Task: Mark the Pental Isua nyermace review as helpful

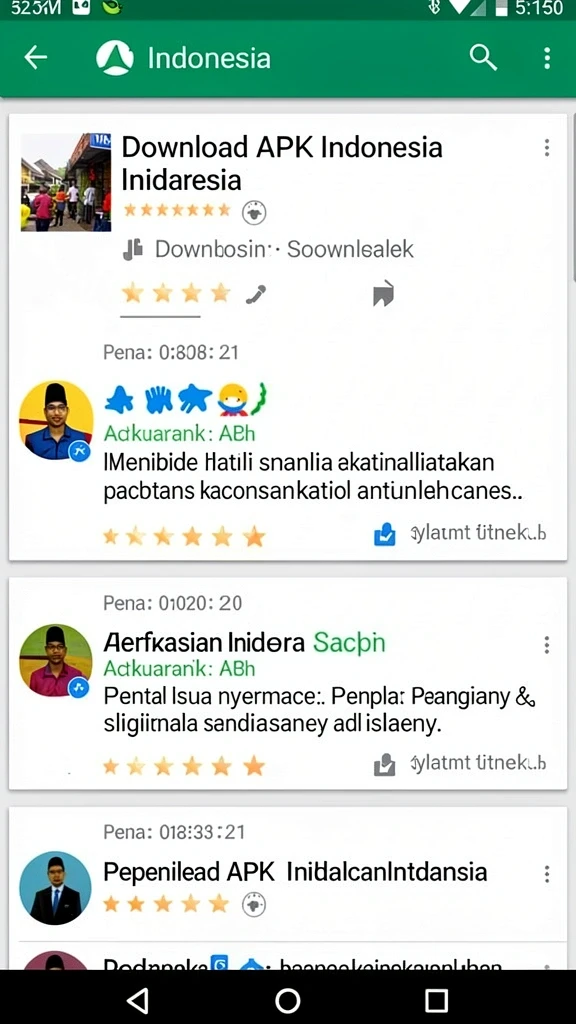Action: click(384, 764)
